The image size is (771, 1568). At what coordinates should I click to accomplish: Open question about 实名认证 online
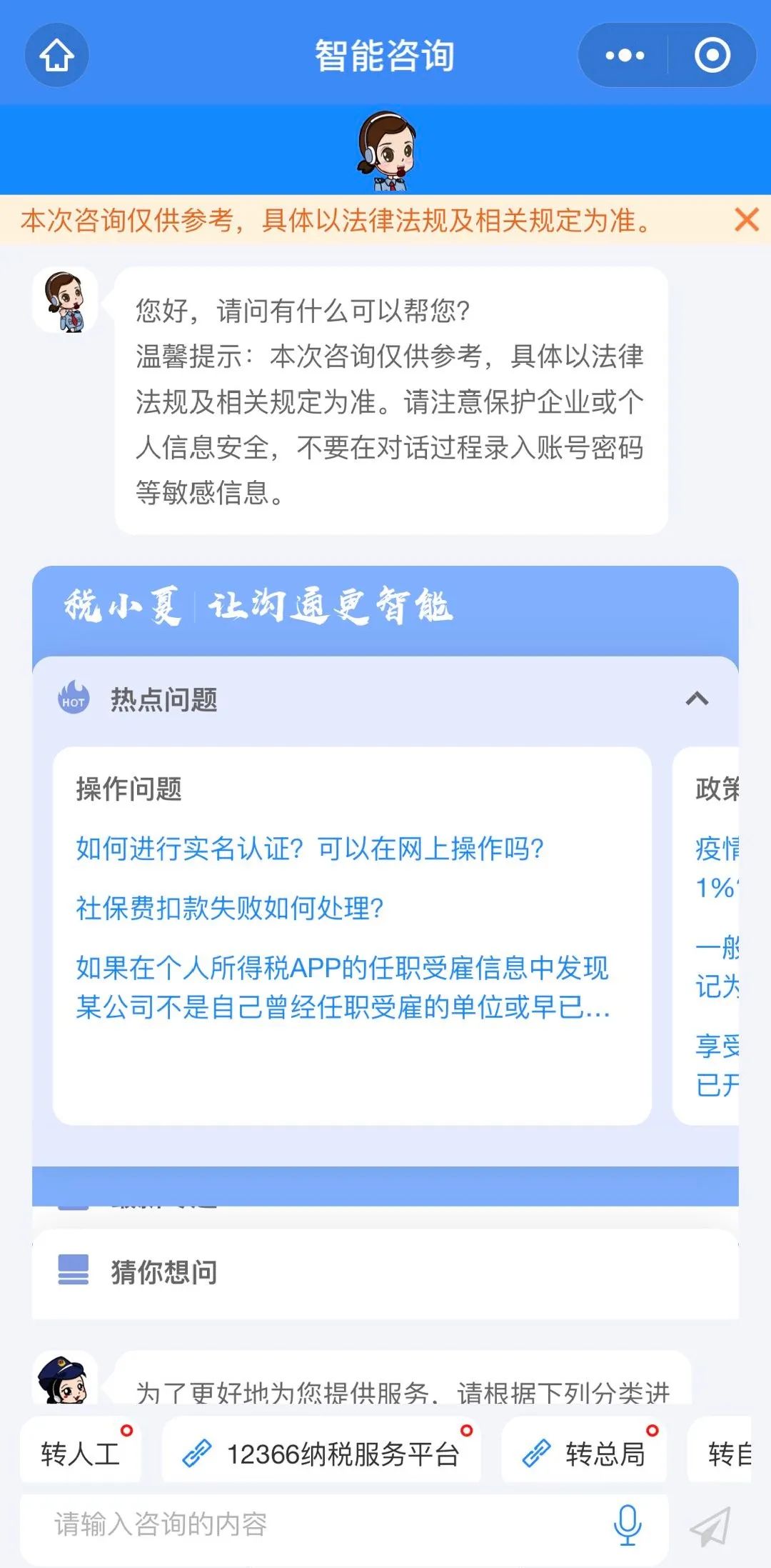310,849
